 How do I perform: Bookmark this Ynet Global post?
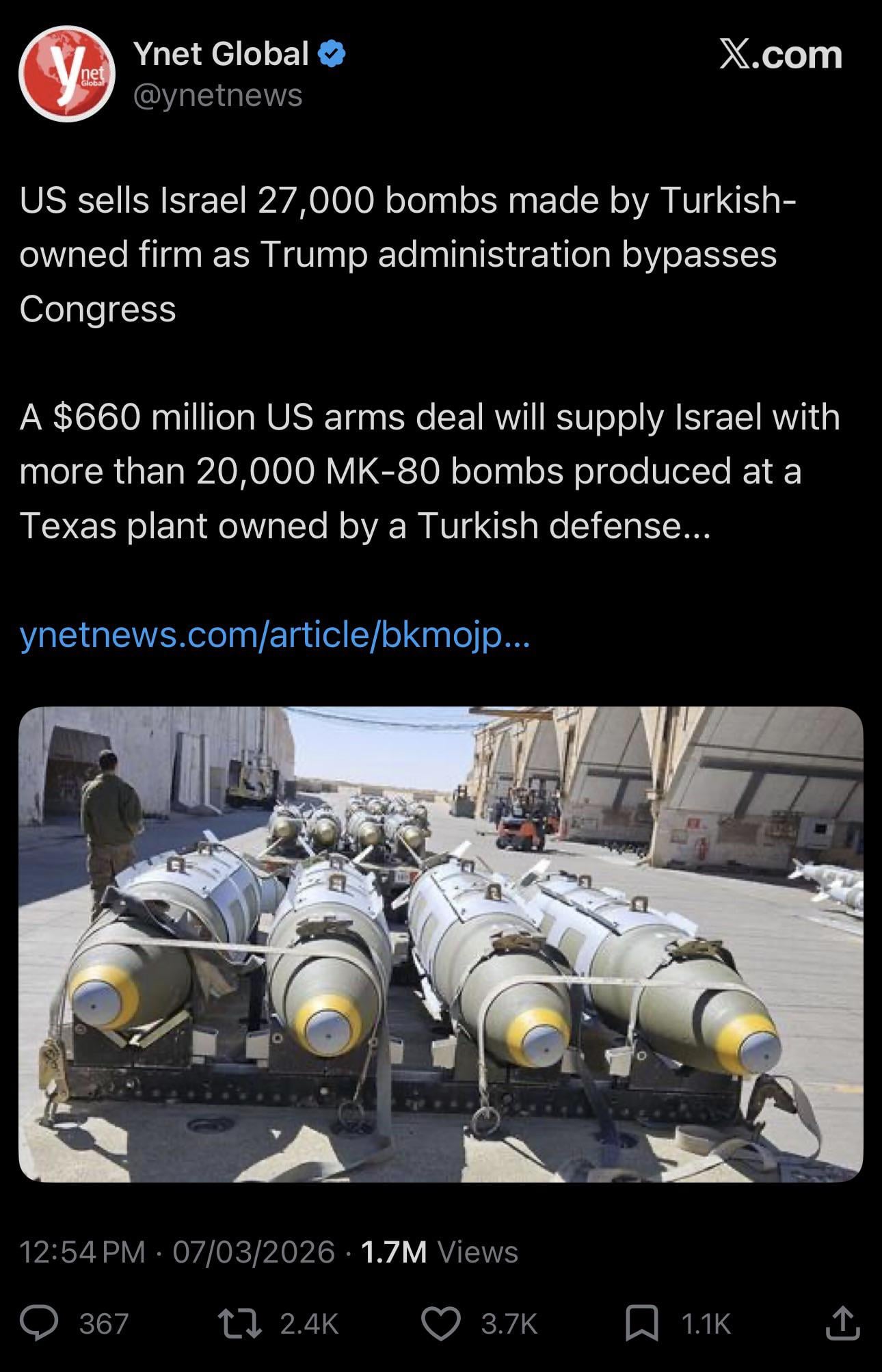[642, 1323]
